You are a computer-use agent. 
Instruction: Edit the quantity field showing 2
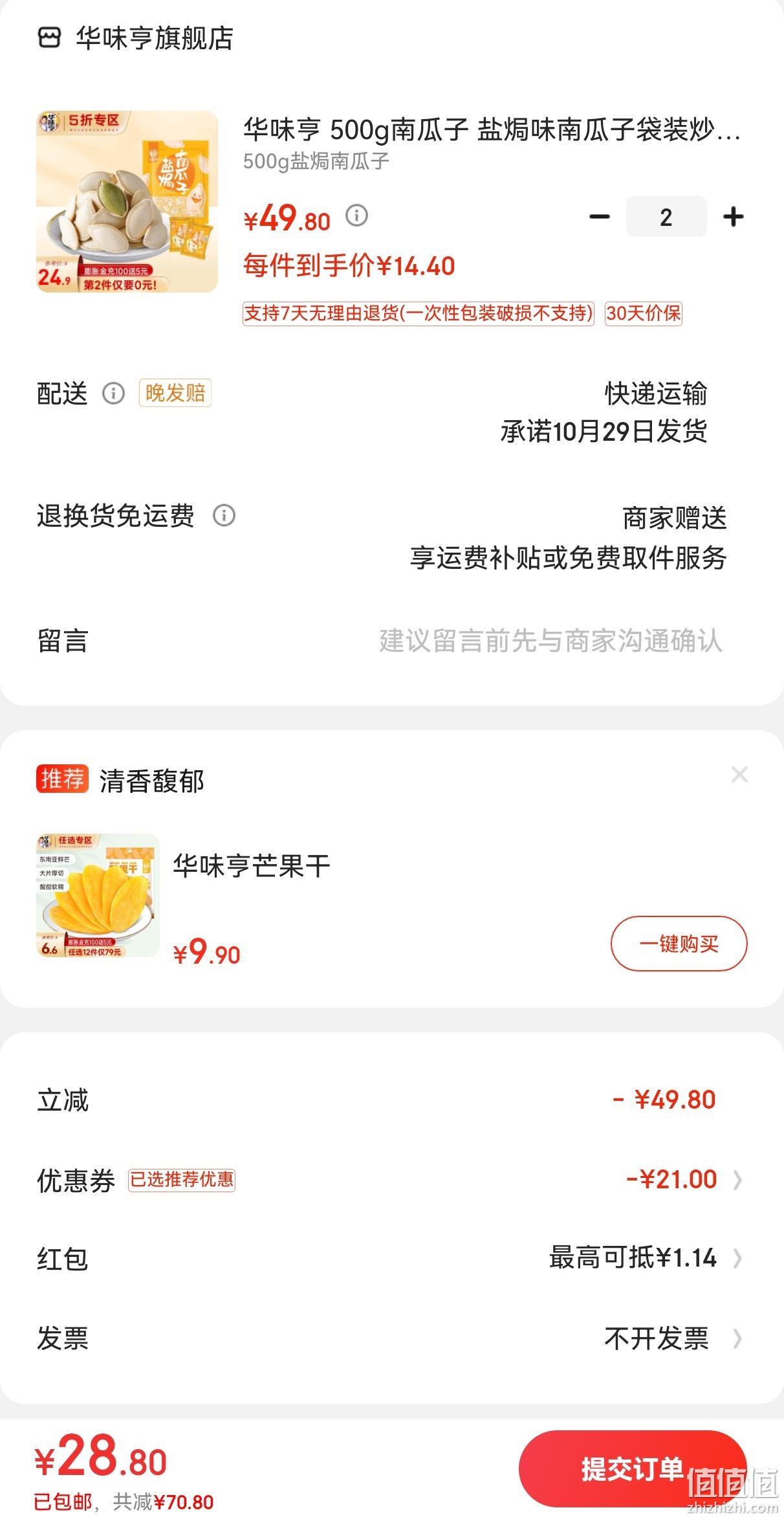(666, 217)
